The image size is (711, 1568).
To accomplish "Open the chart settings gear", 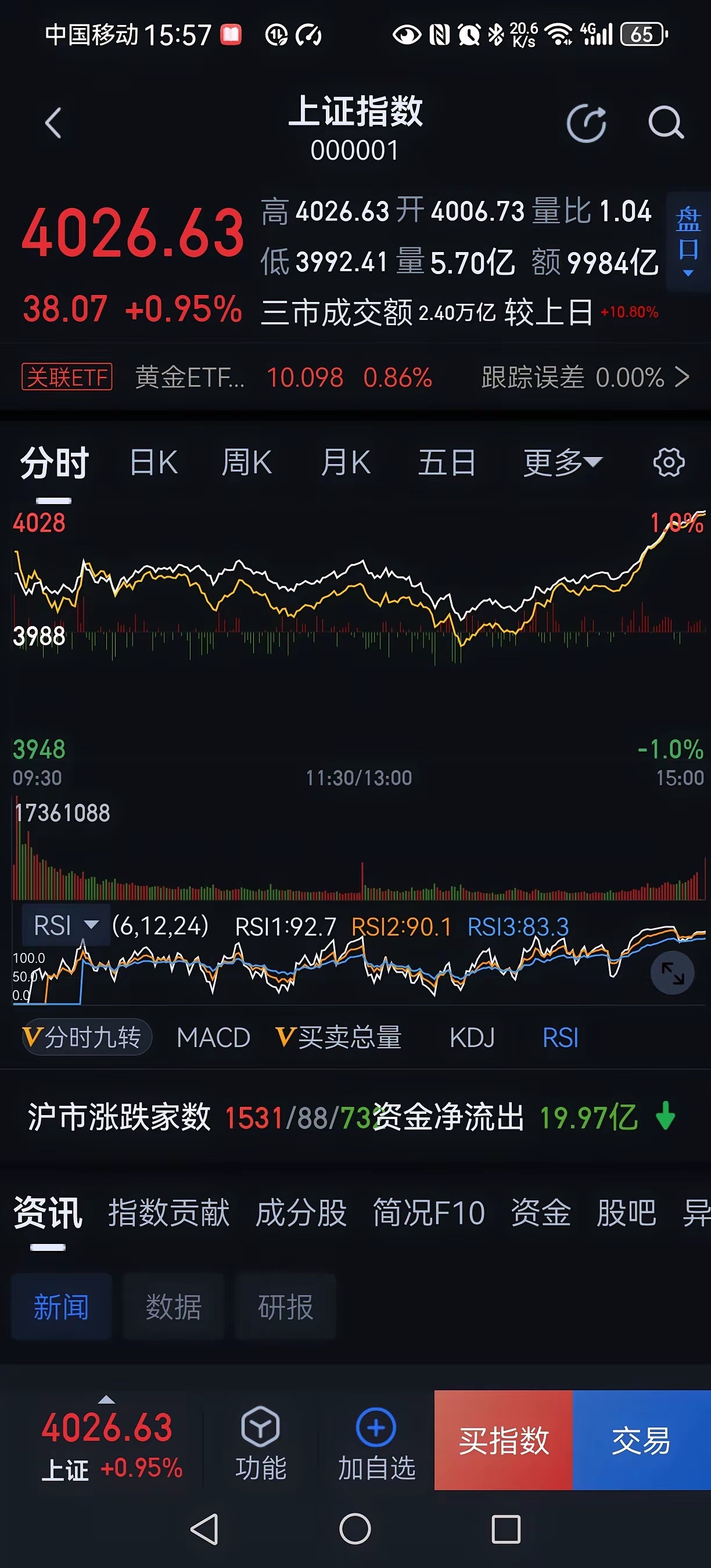I will tap(669, 462).
